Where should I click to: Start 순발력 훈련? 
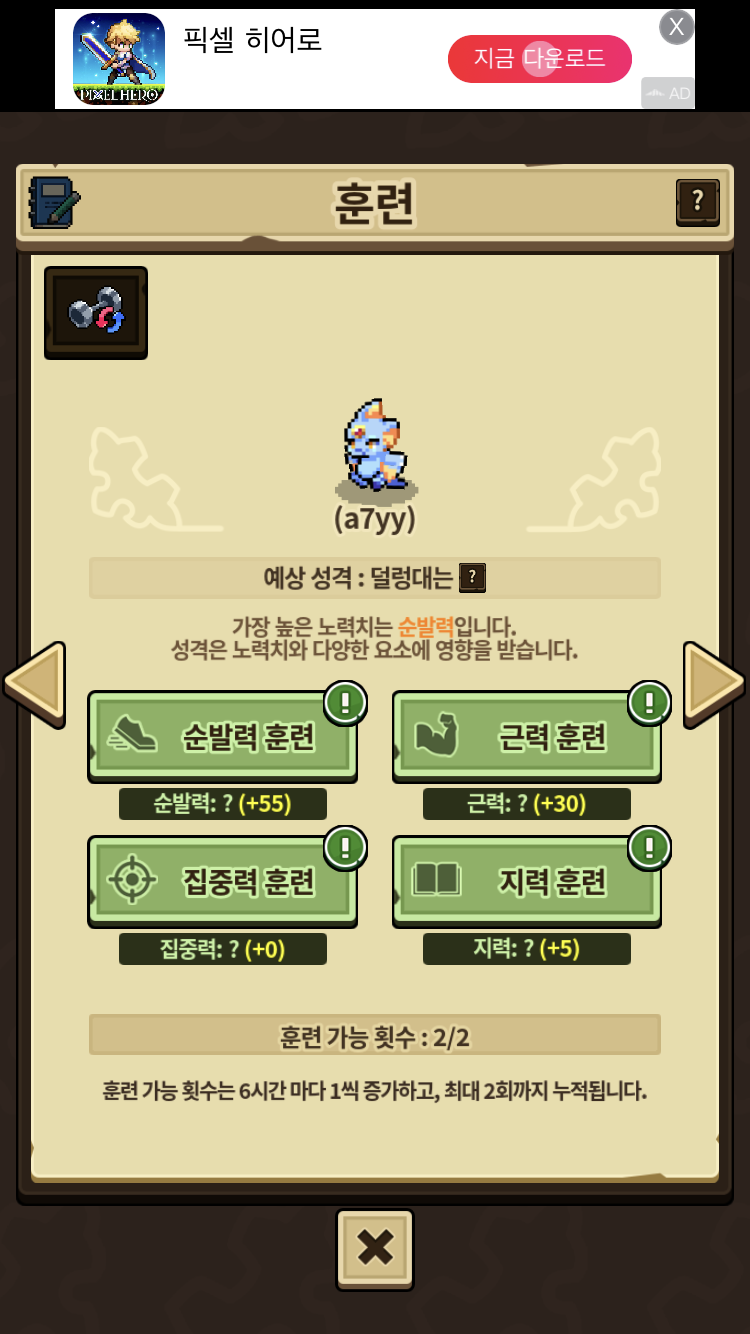click(224, 737)
